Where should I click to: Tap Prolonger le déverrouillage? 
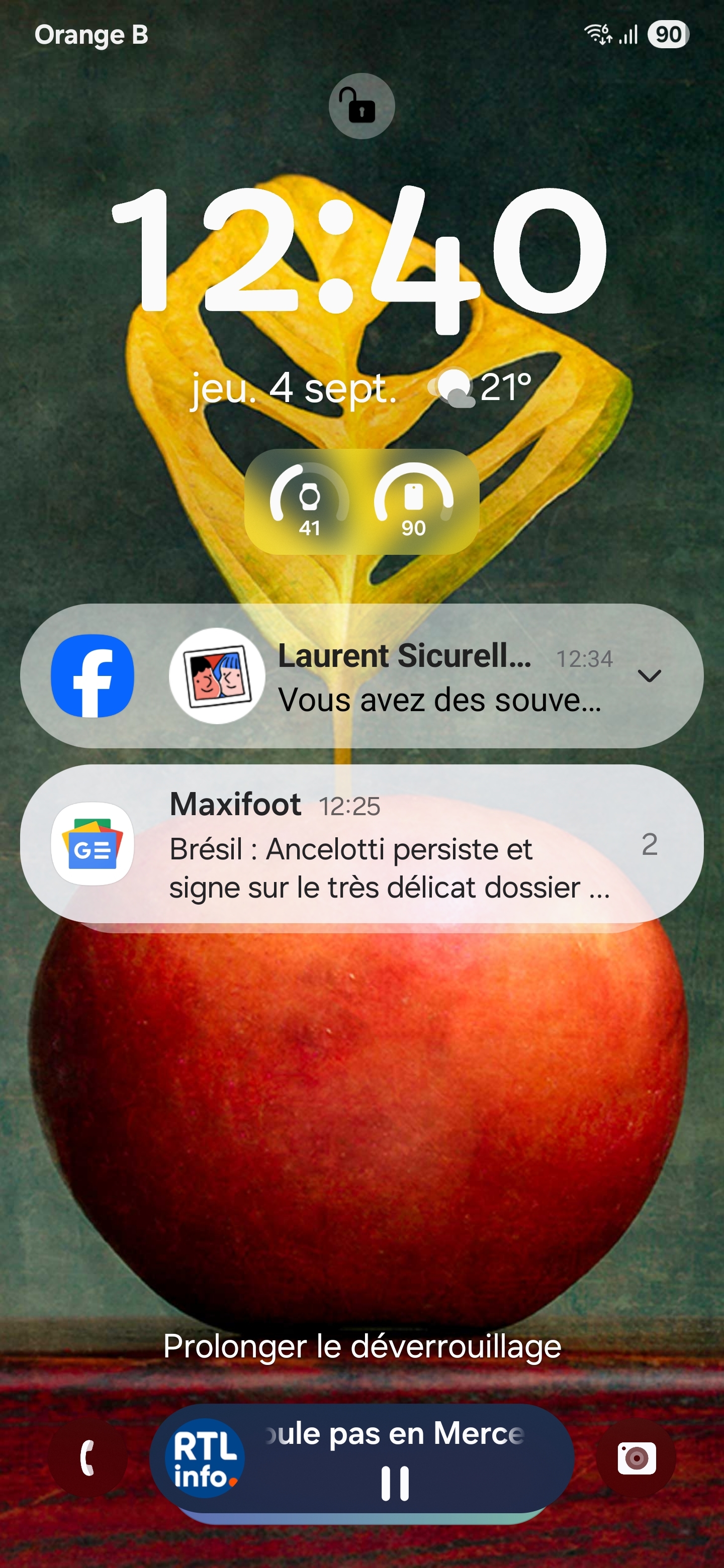pyautogui.click(x=361, y=1346)
